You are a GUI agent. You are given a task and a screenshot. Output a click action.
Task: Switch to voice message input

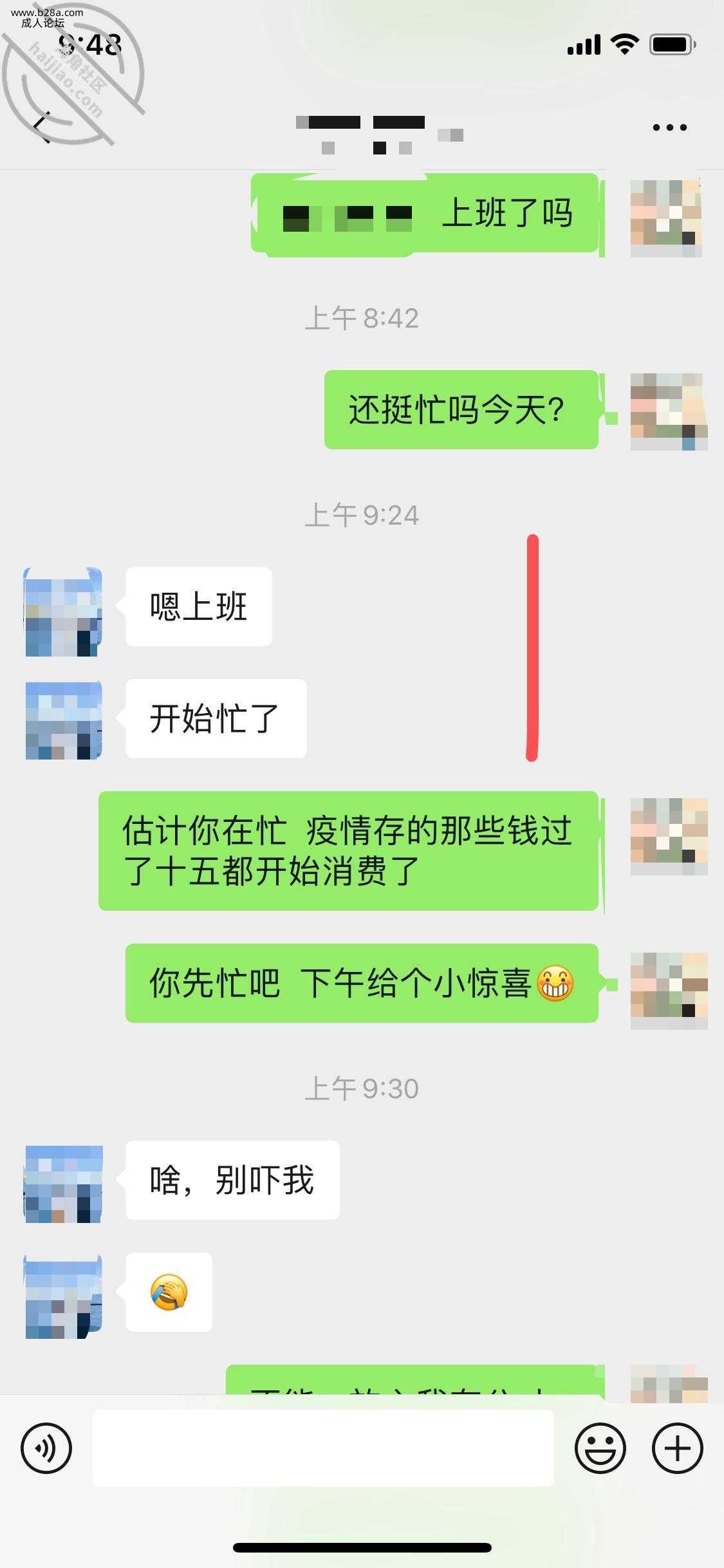tap(46, 1448)
